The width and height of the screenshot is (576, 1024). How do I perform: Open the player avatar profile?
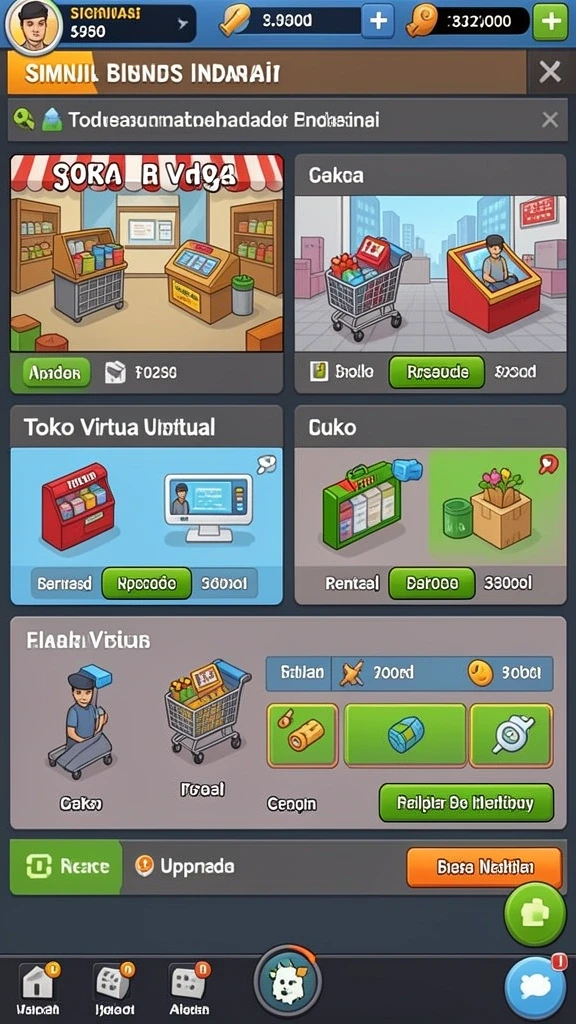(x=34, y=25)
